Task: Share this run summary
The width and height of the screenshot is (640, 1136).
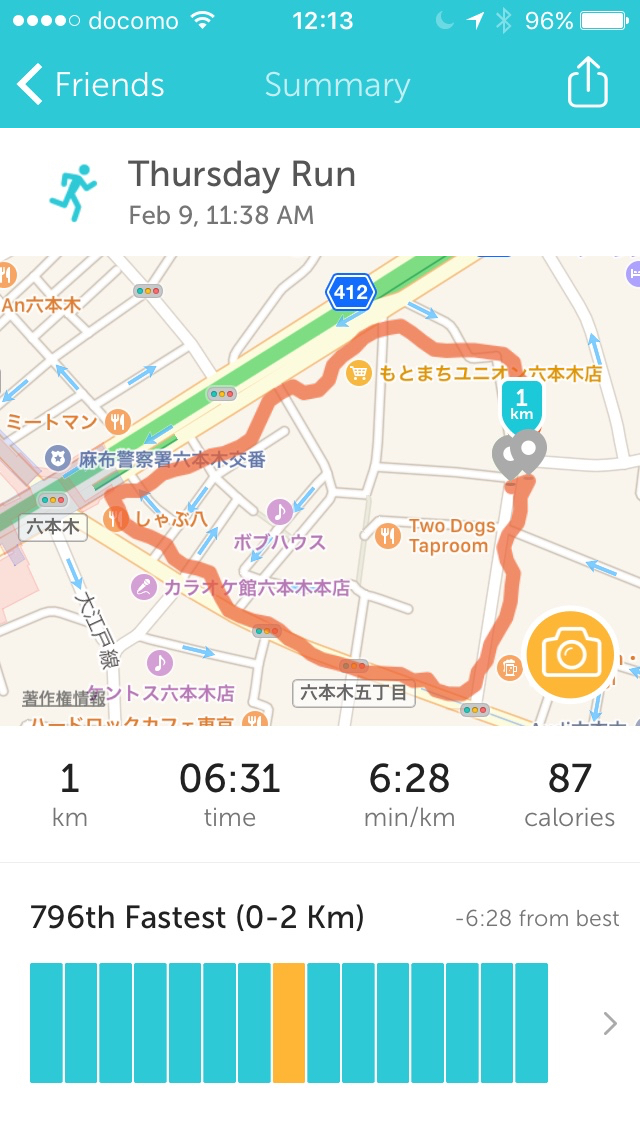Action: pyautogui.click(x=587, y=84)
